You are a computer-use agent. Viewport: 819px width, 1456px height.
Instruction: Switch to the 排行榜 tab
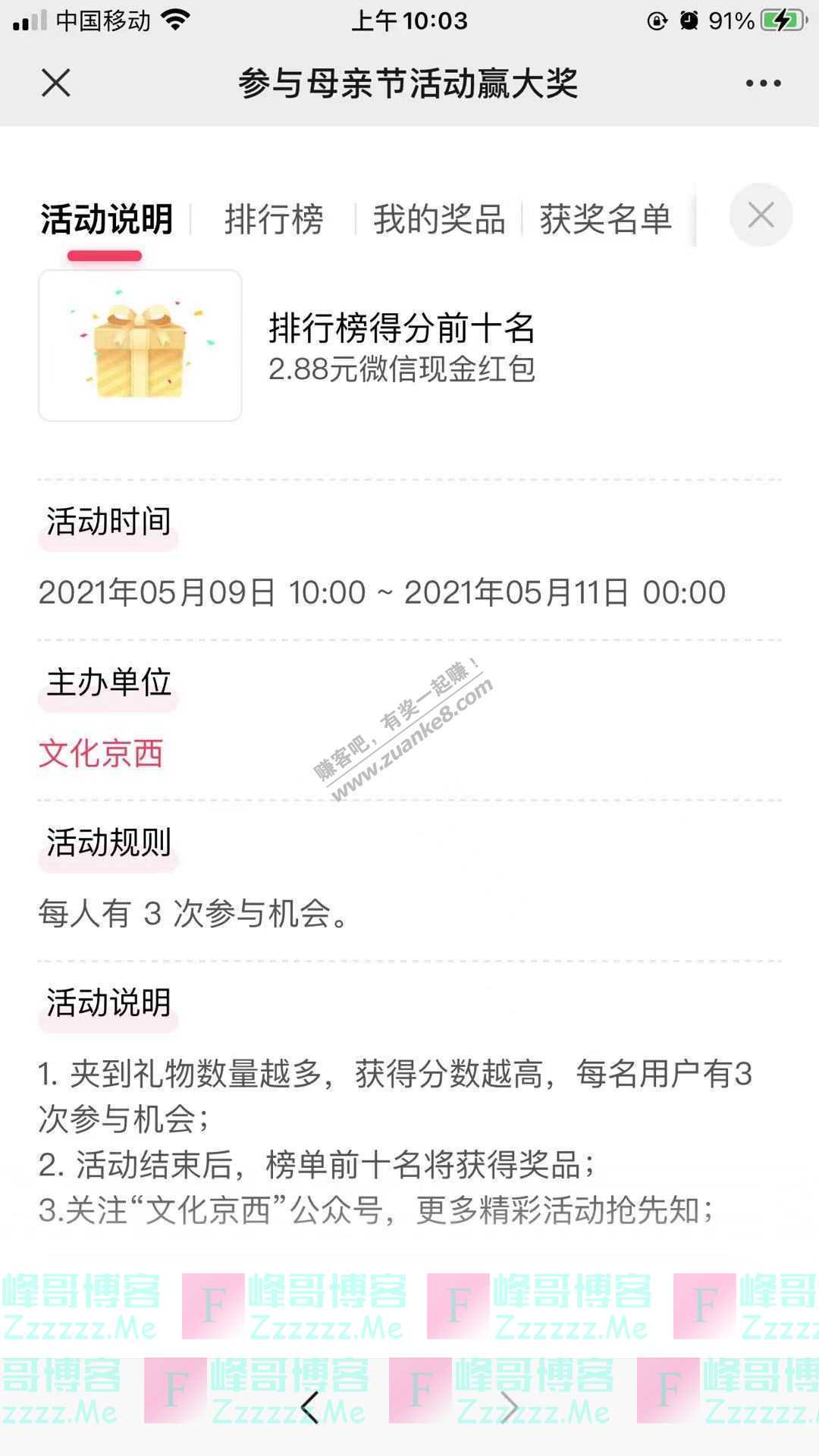tap(275, 219)
